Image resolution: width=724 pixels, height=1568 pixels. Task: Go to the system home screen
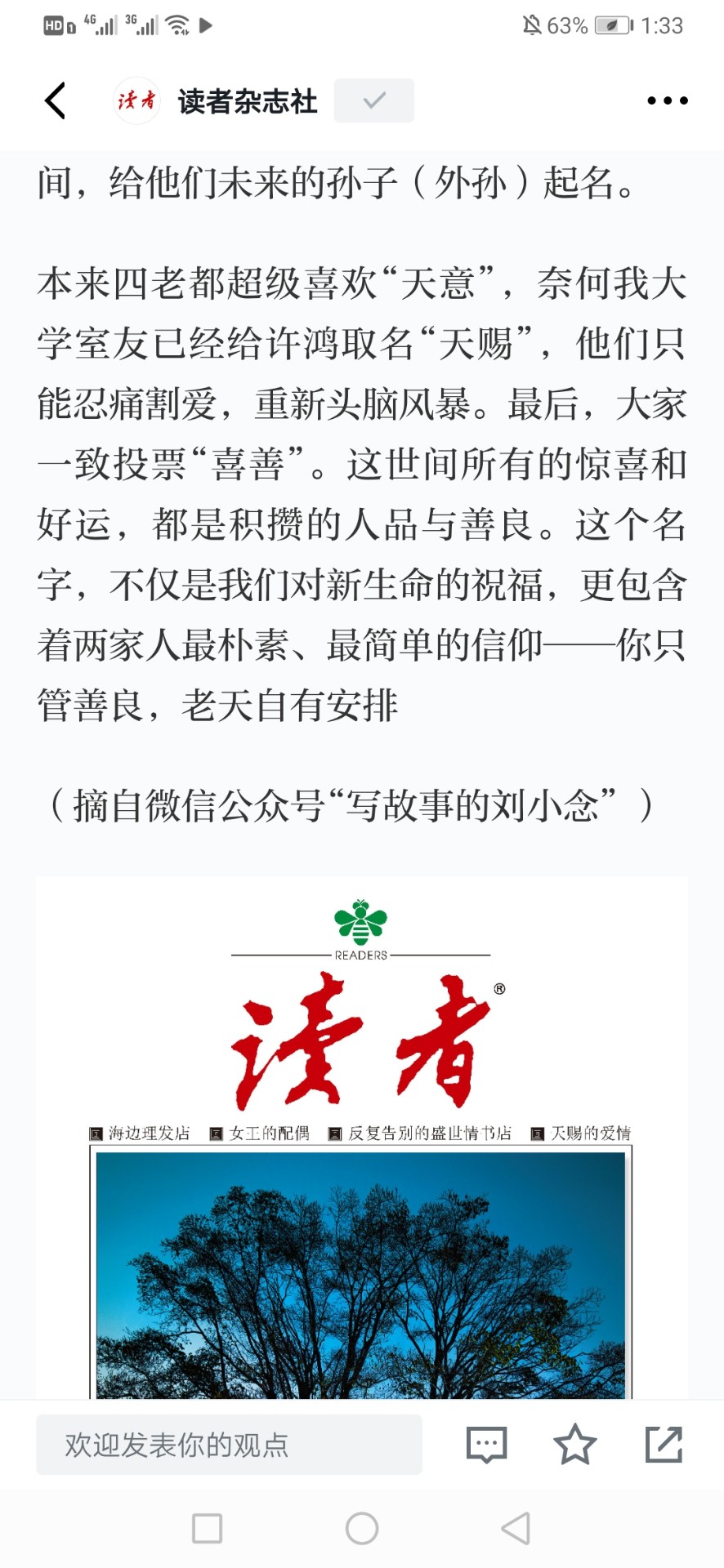362,1528
